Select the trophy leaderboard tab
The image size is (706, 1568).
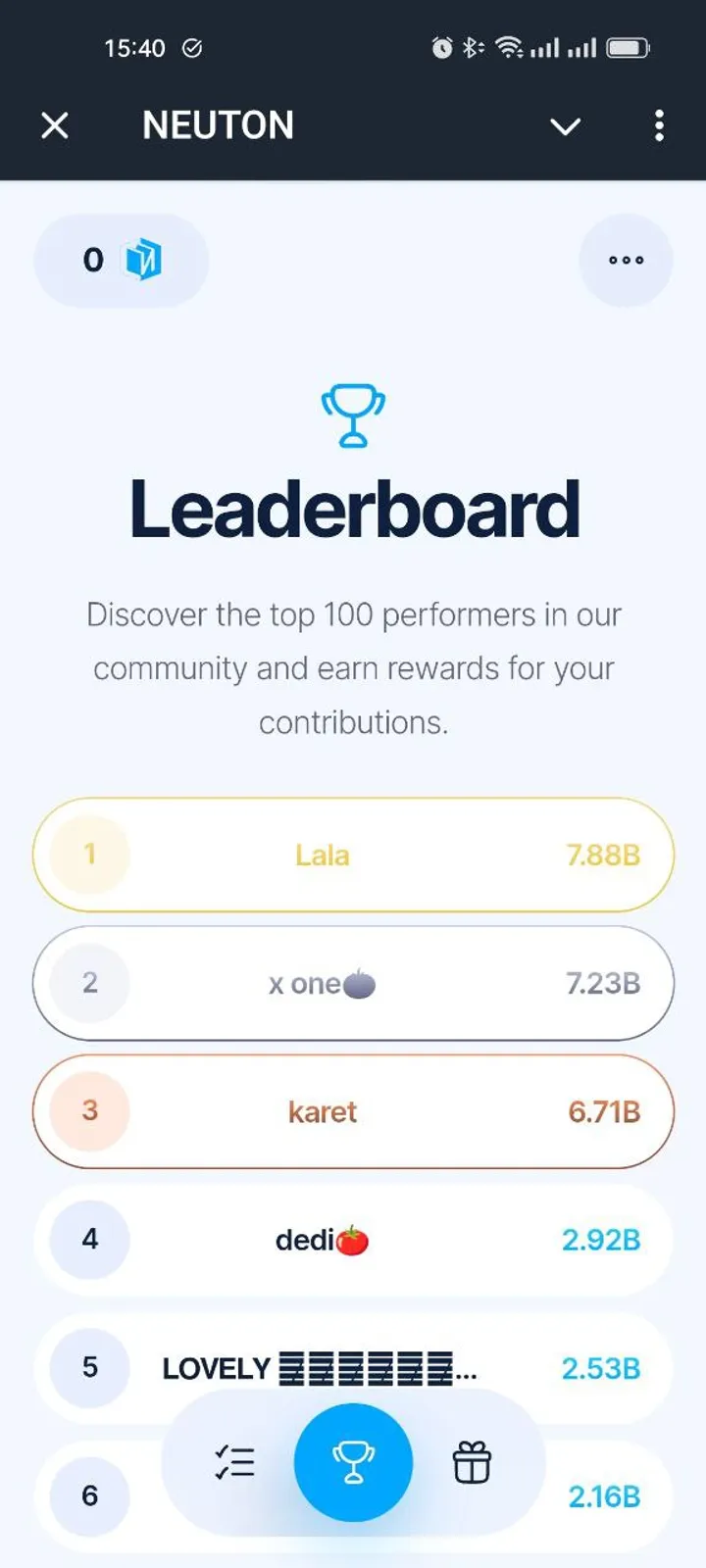click(353, 1463)
